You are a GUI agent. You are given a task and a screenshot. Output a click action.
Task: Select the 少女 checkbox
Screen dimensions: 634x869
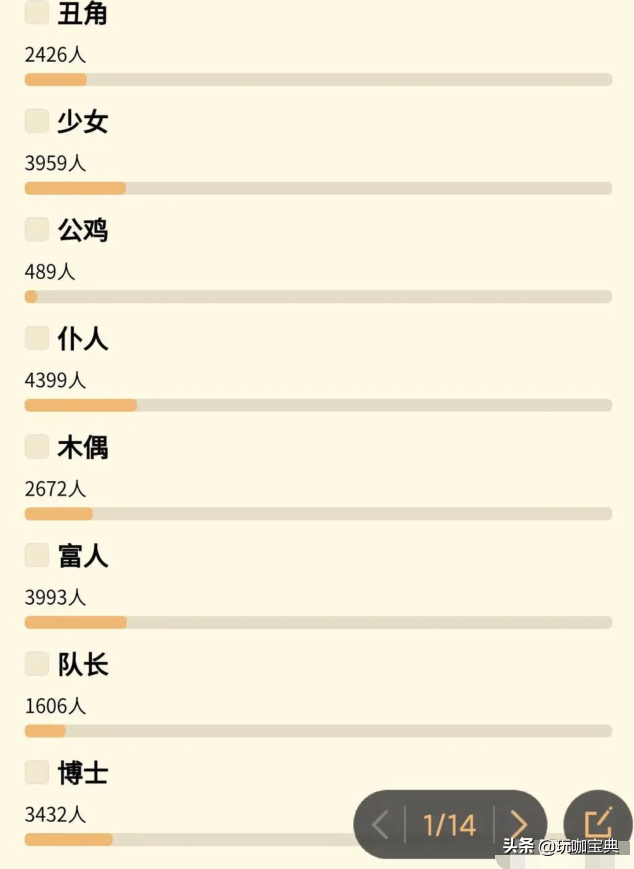click(x=37, y=121)
